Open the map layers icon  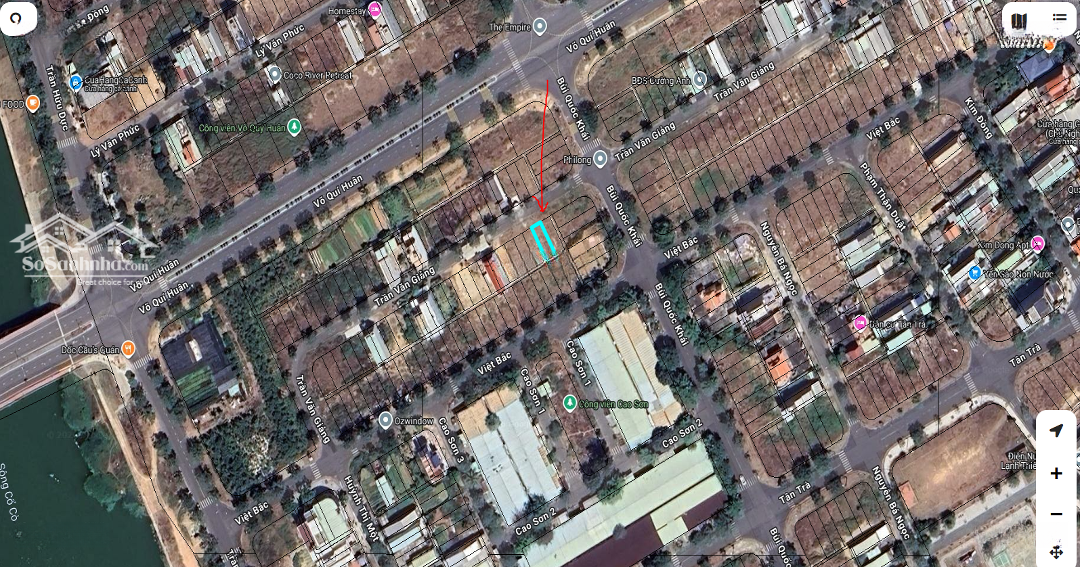(x=1019, y=19)
